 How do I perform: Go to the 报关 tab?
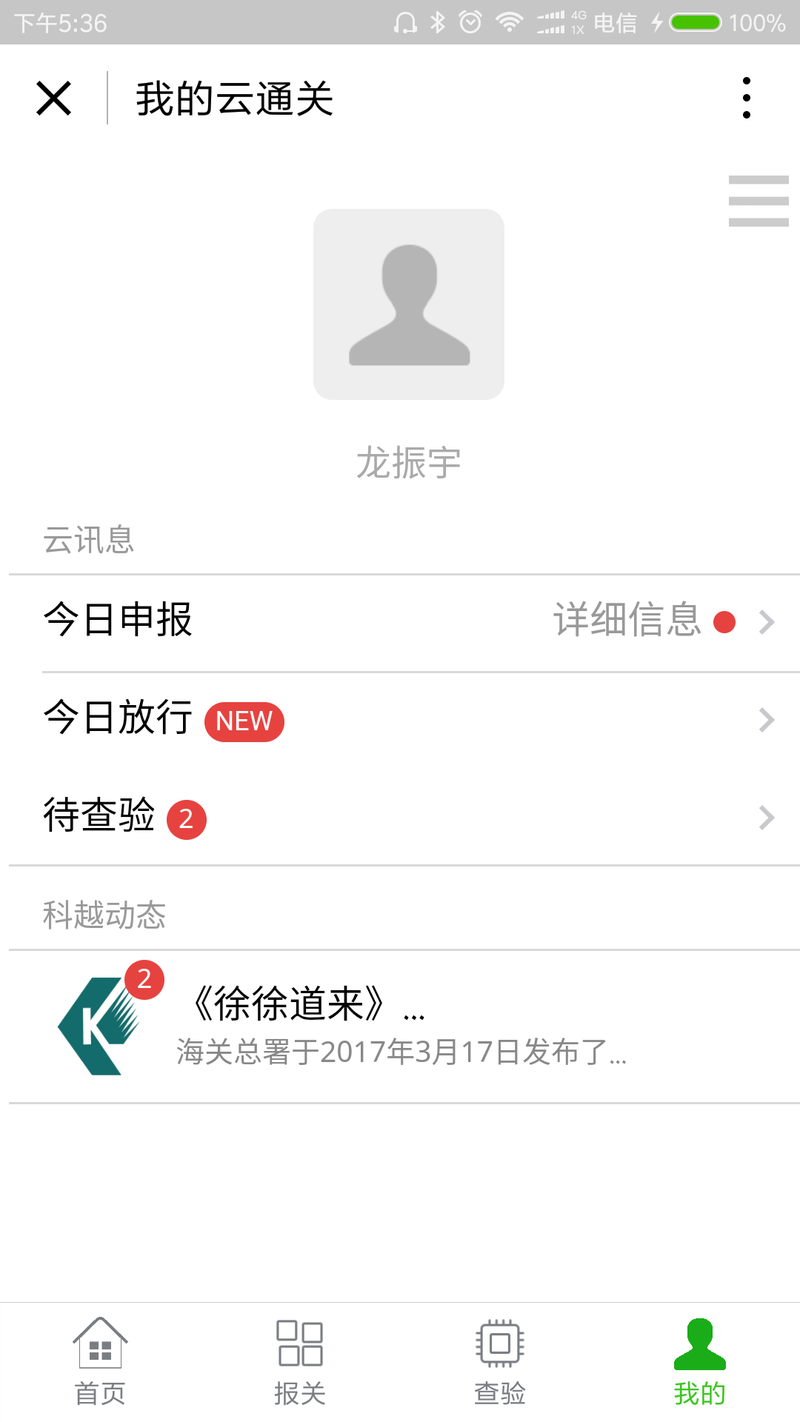coord(300,1362)
